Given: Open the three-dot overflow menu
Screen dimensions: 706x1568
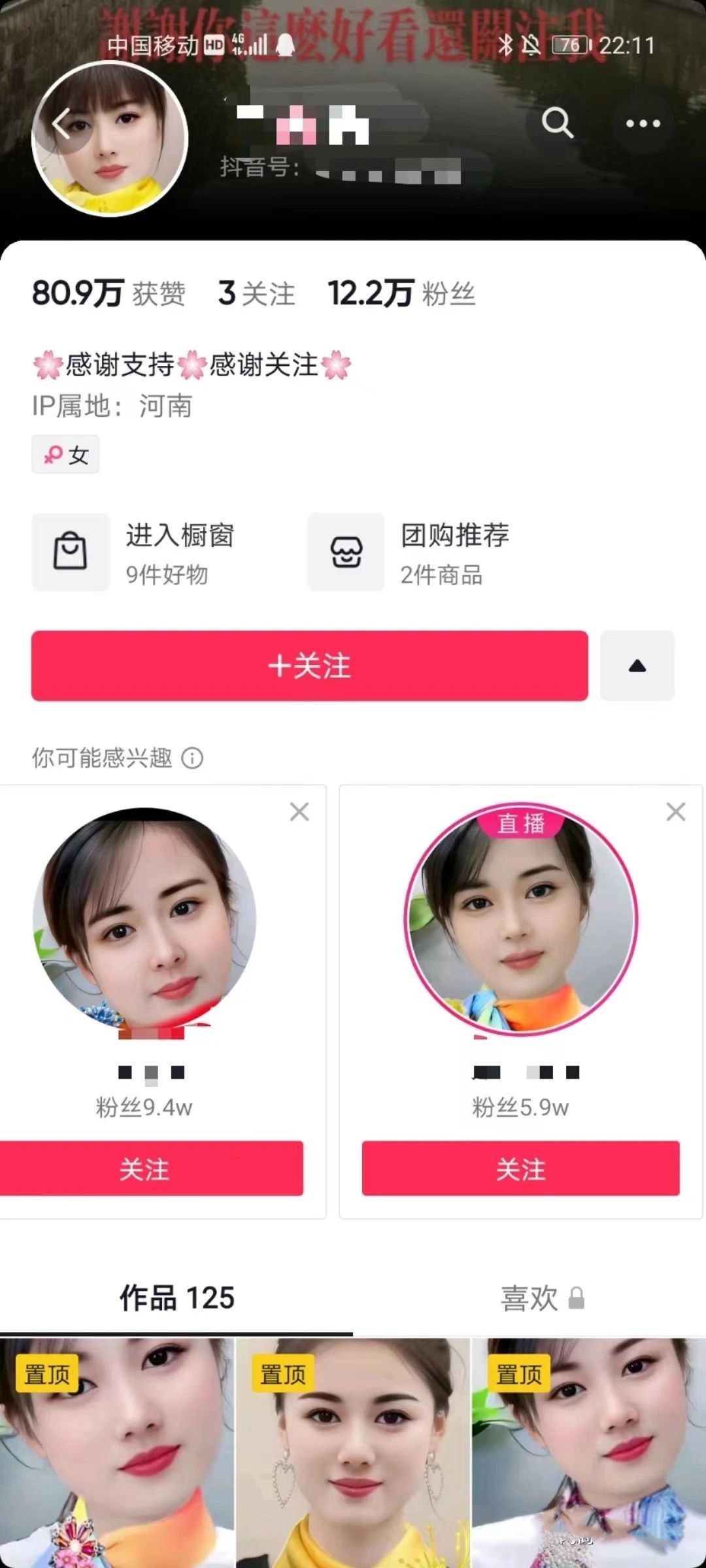Looking at the screenshot, I should tap(643, 123).
